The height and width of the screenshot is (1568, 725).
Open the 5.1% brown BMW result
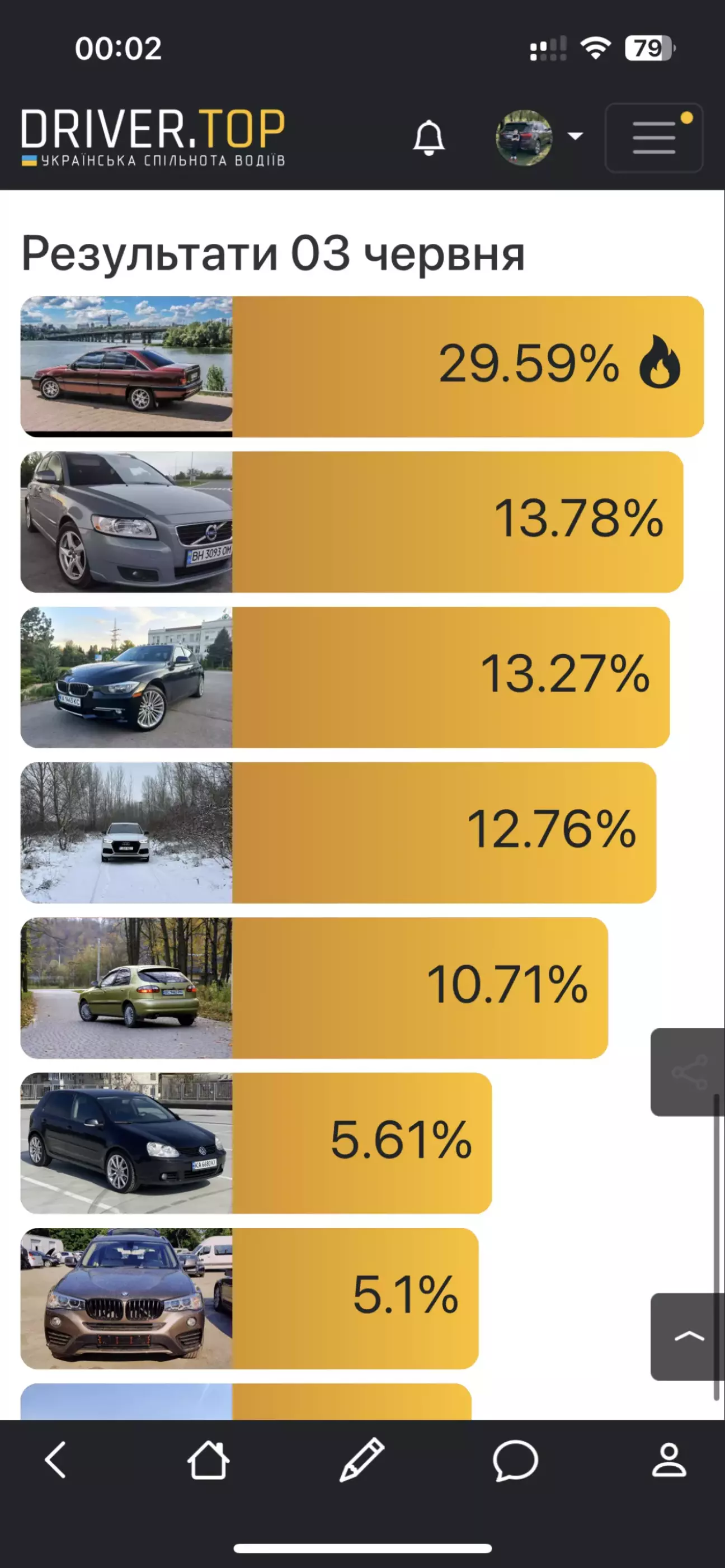(x=249, y=1298)
